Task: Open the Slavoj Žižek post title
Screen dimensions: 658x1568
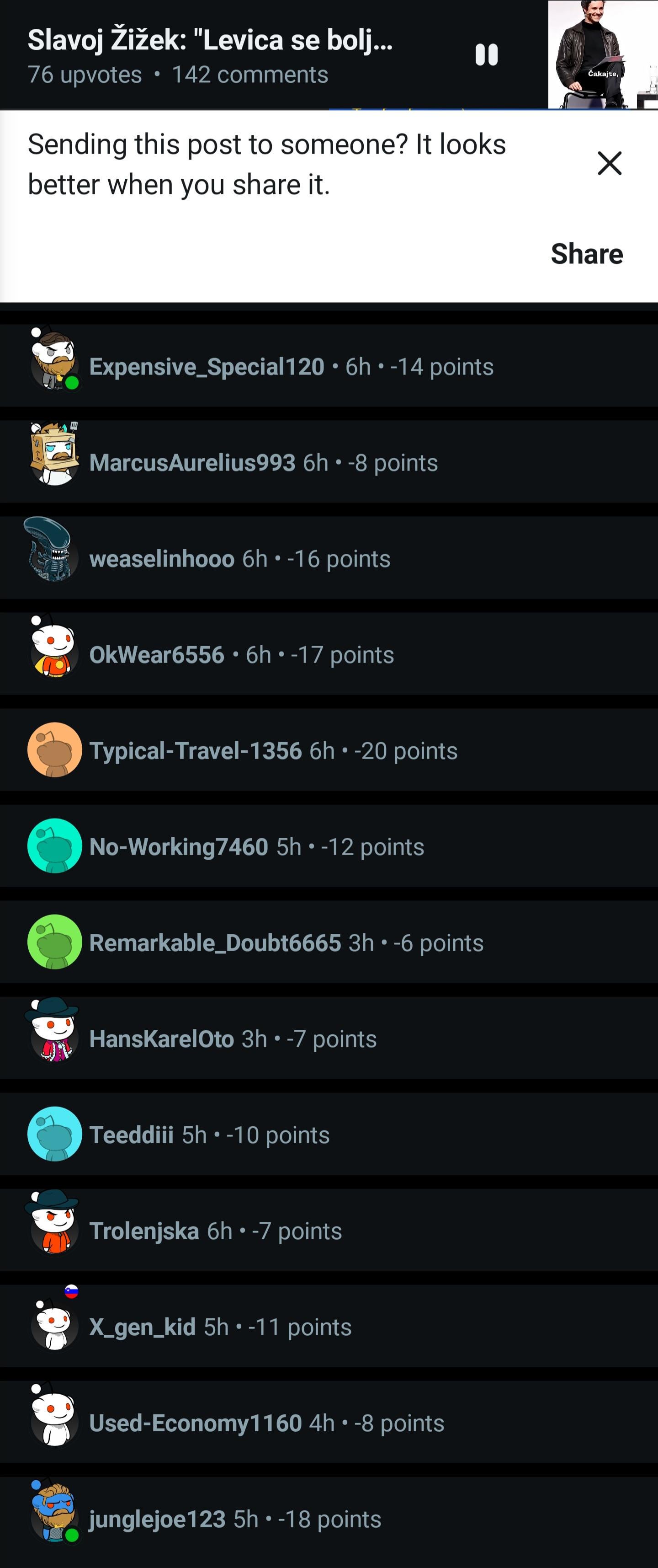Action: tap(210, 40)
